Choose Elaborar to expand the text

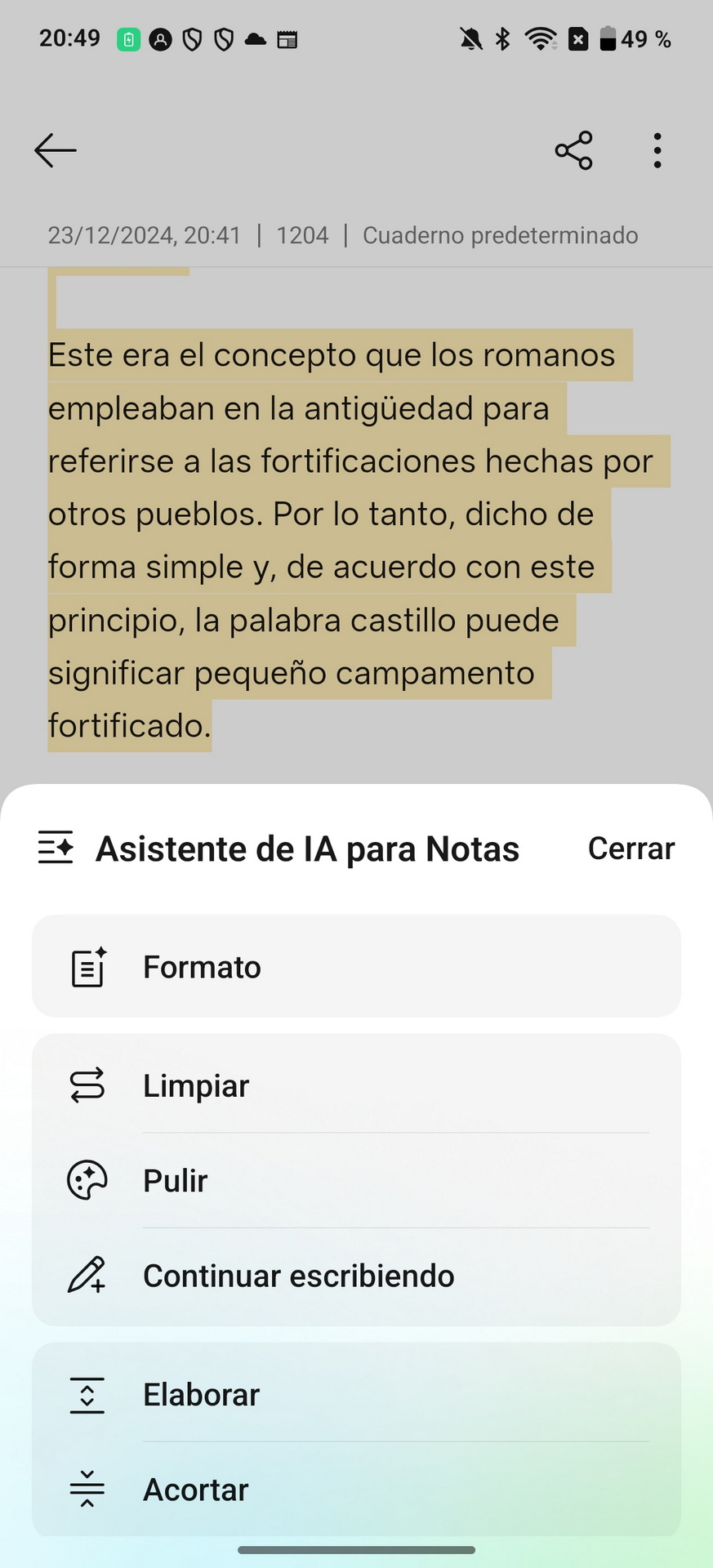pyautogui.click(x=356, y=1394)
